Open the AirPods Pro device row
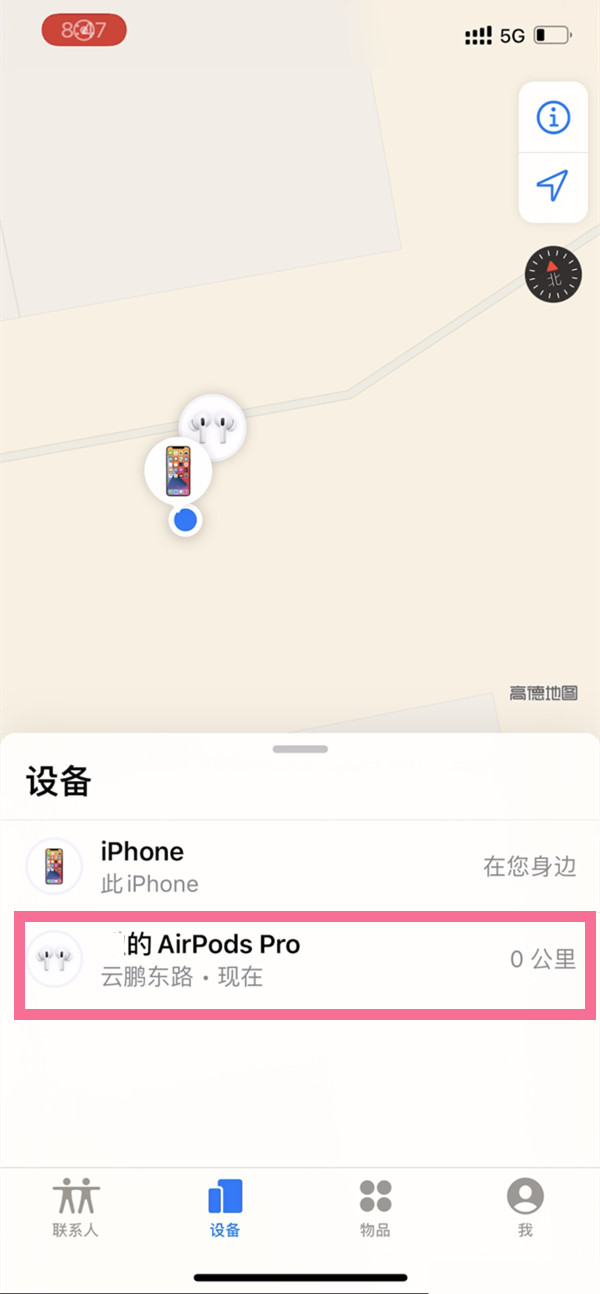The image size is (600, 1294). coord(300,960)
